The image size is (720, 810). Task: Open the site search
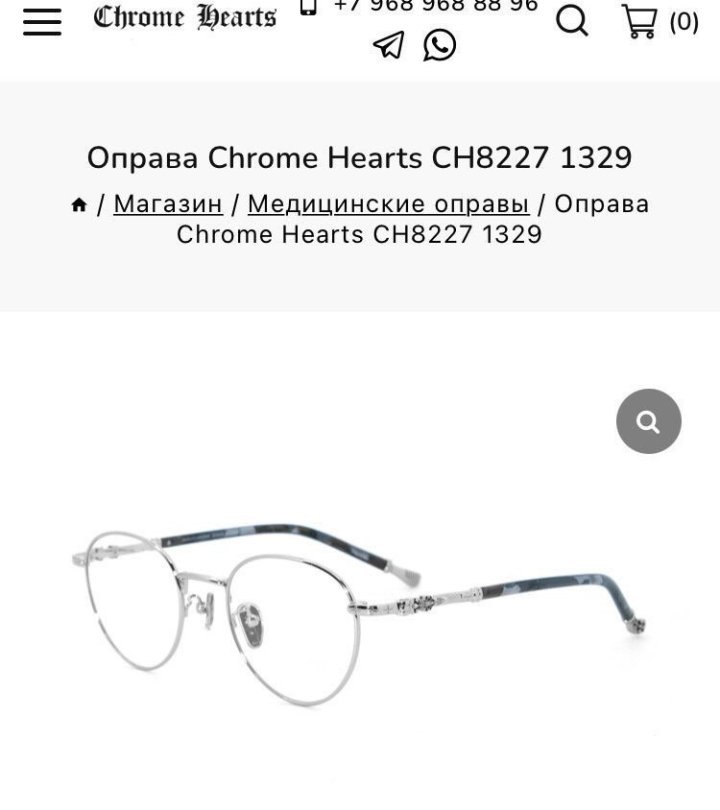pos(572,20)
